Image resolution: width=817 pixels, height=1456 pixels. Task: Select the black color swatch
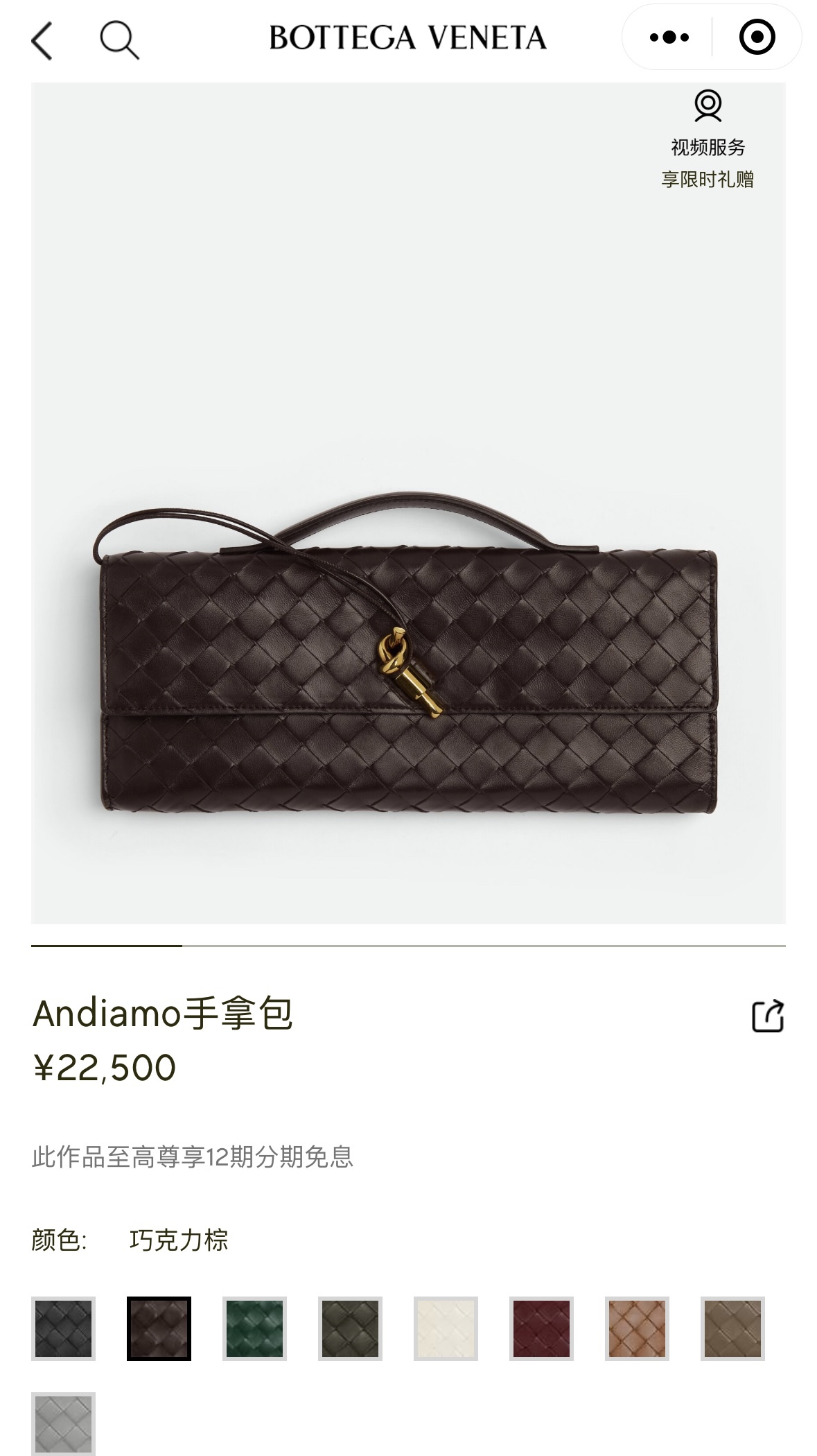(63, 1328)
